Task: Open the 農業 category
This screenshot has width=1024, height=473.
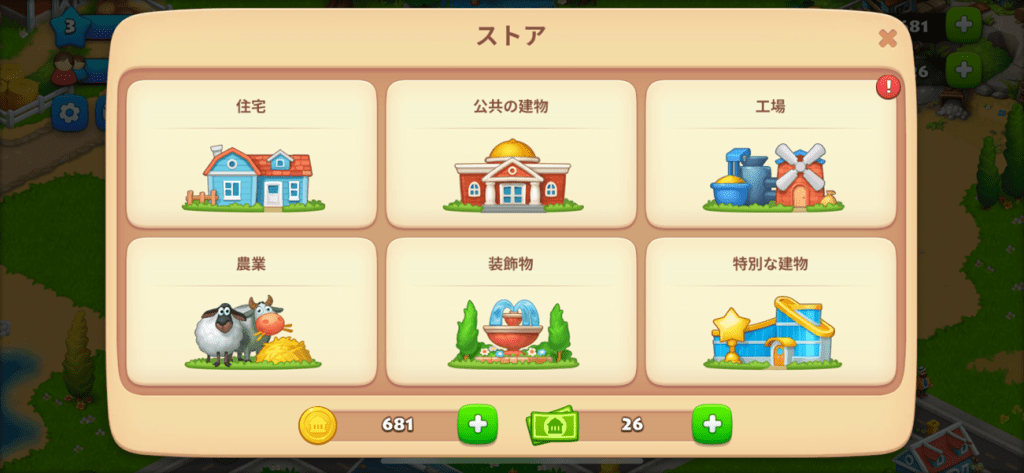Action: 251,311
